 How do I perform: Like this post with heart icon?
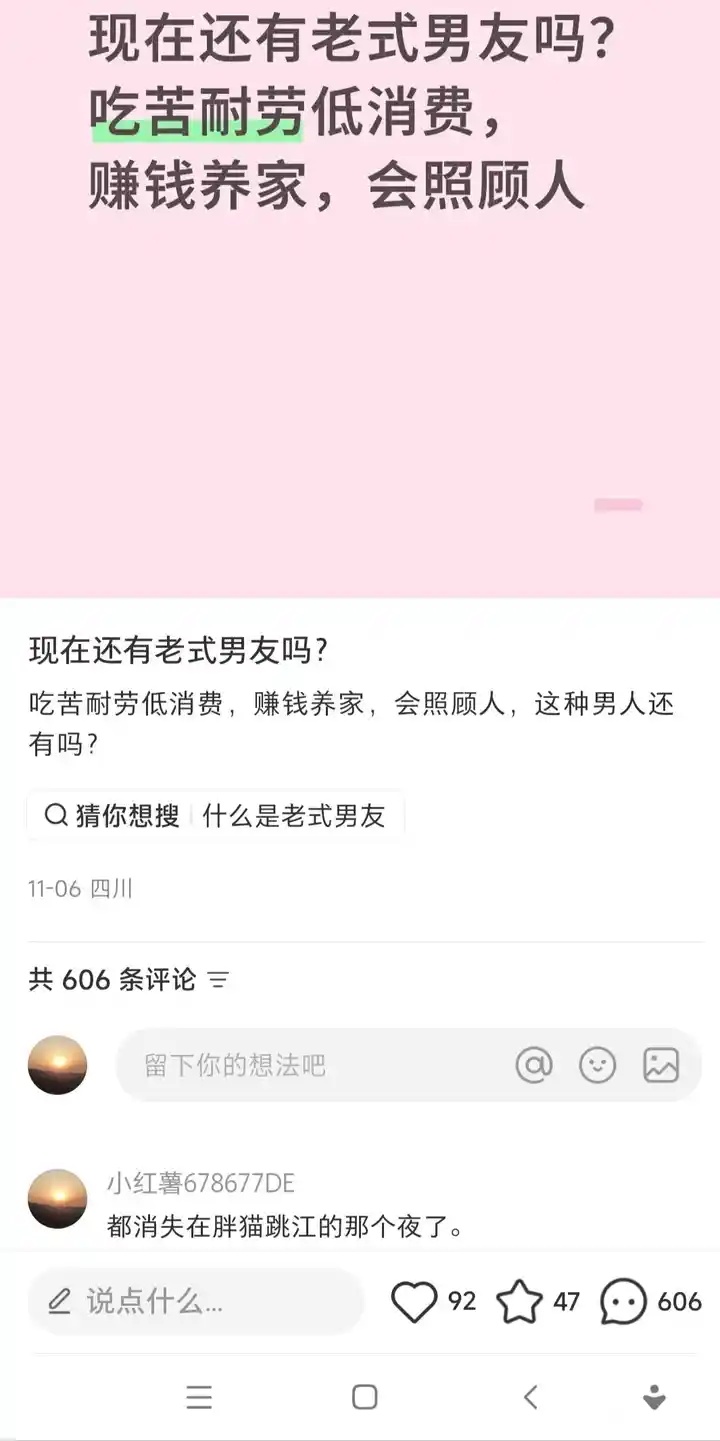pyautogui.click(x=413, y=1302)
